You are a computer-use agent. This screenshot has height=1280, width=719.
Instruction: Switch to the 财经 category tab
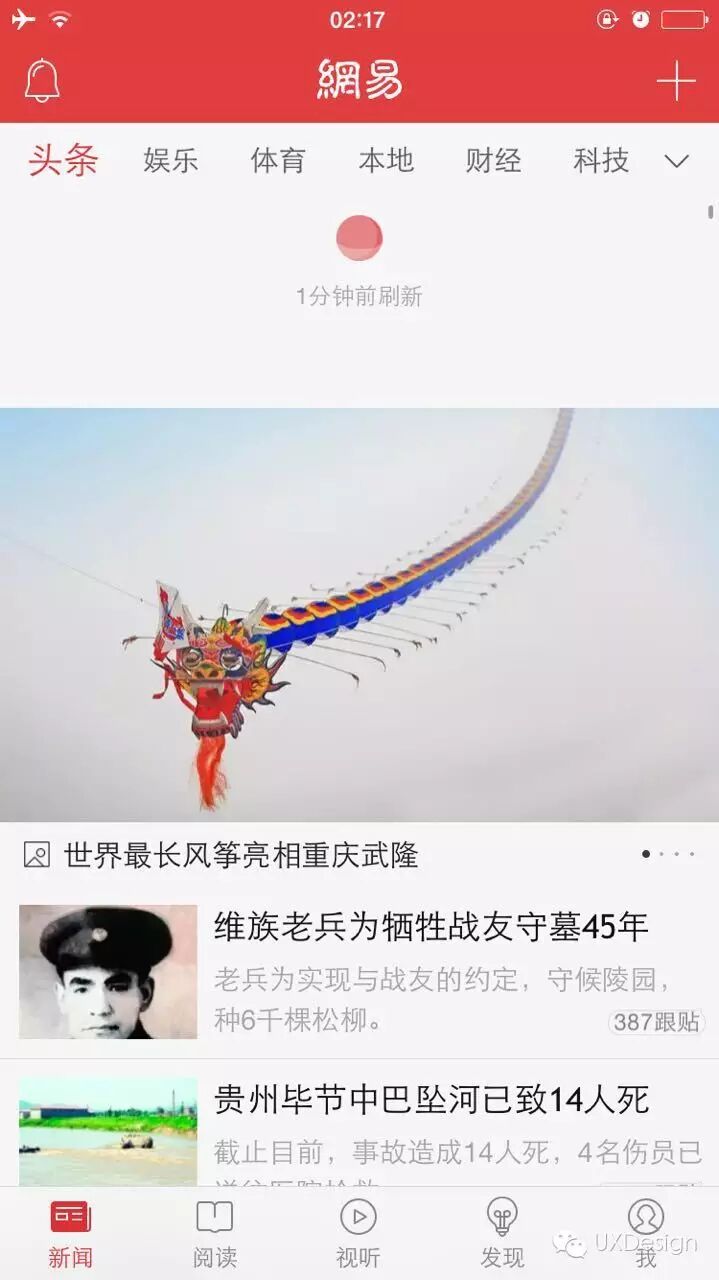coord(493,160)
